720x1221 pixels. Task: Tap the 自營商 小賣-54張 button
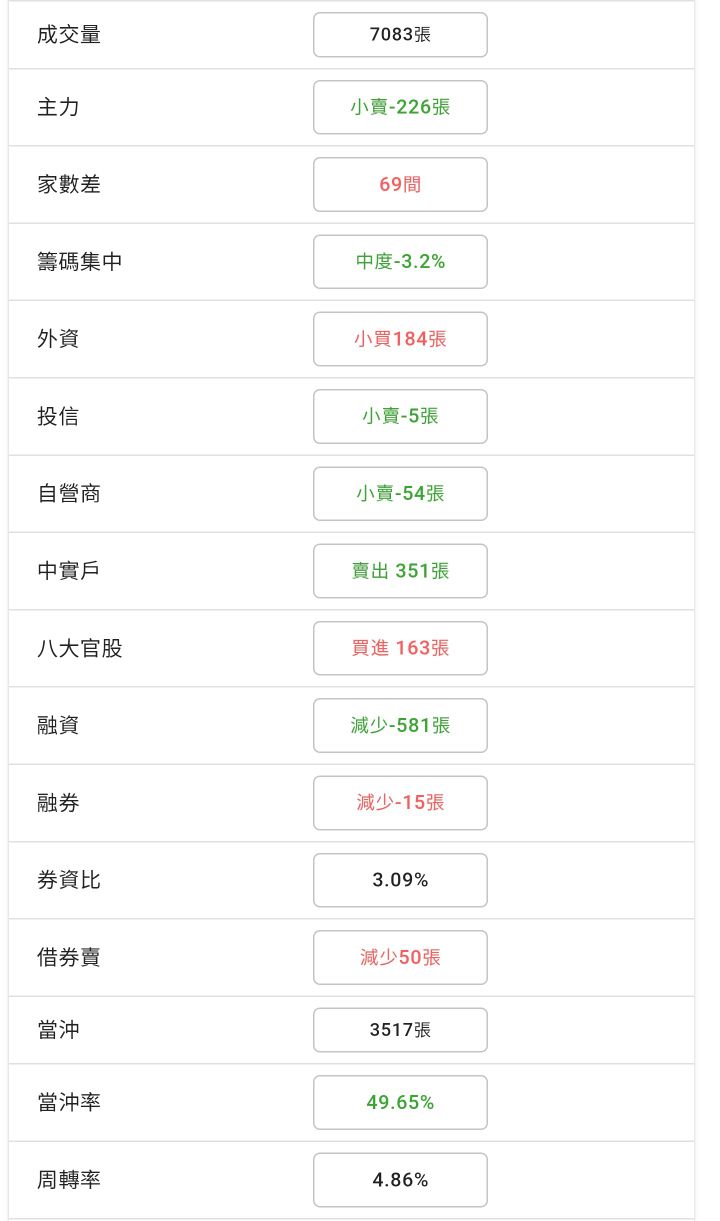click(x=400, y=493)
